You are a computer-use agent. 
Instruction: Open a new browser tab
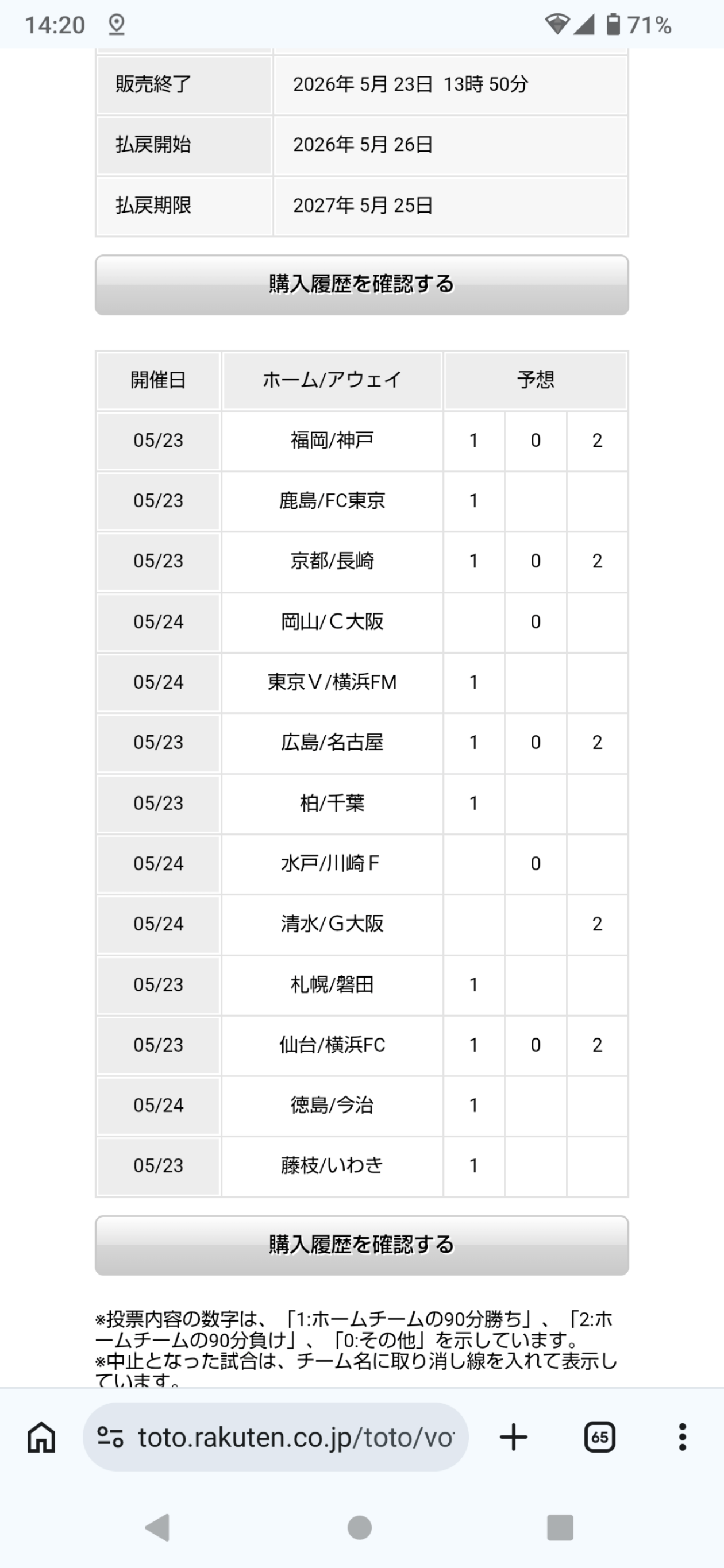point(513,1438)
